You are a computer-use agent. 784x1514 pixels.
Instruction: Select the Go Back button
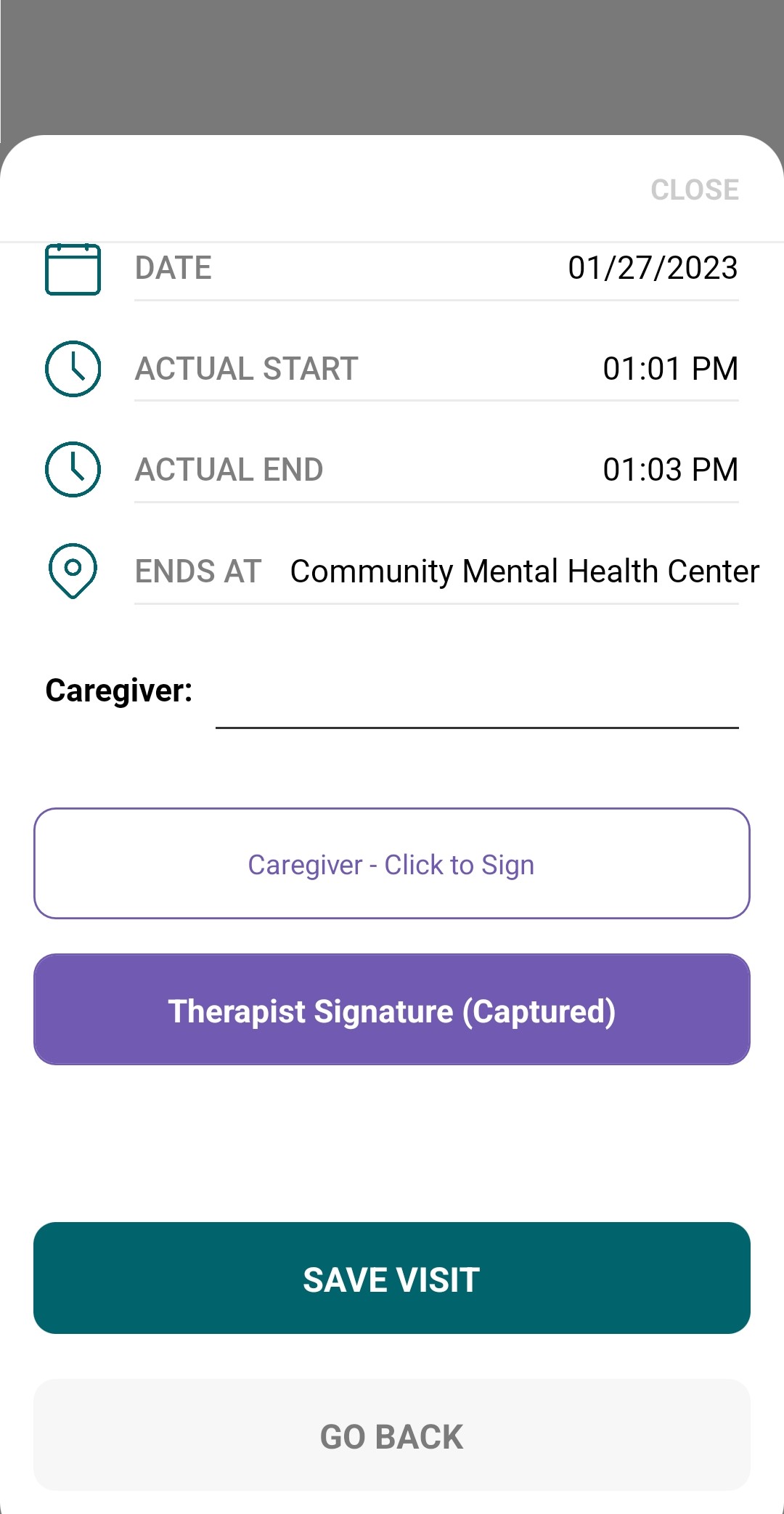click(392, 1435)
